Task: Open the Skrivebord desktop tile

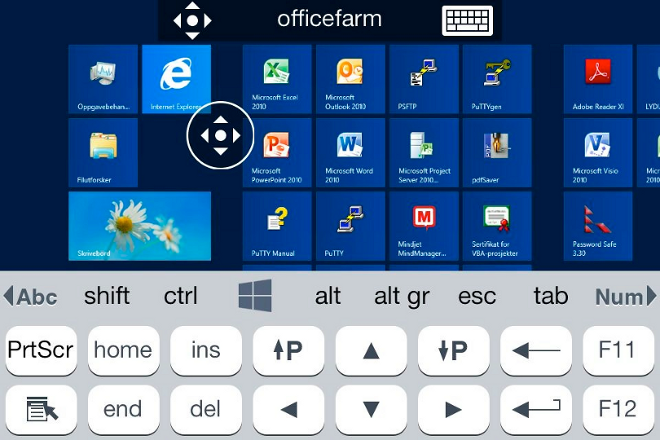Action: pos(139,225)
